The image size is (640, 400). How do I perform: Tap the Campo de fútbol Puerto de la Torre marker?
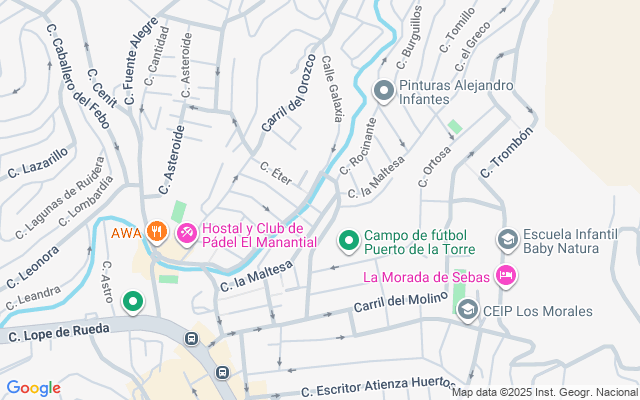pyautogui.click(x=349, y=240)
